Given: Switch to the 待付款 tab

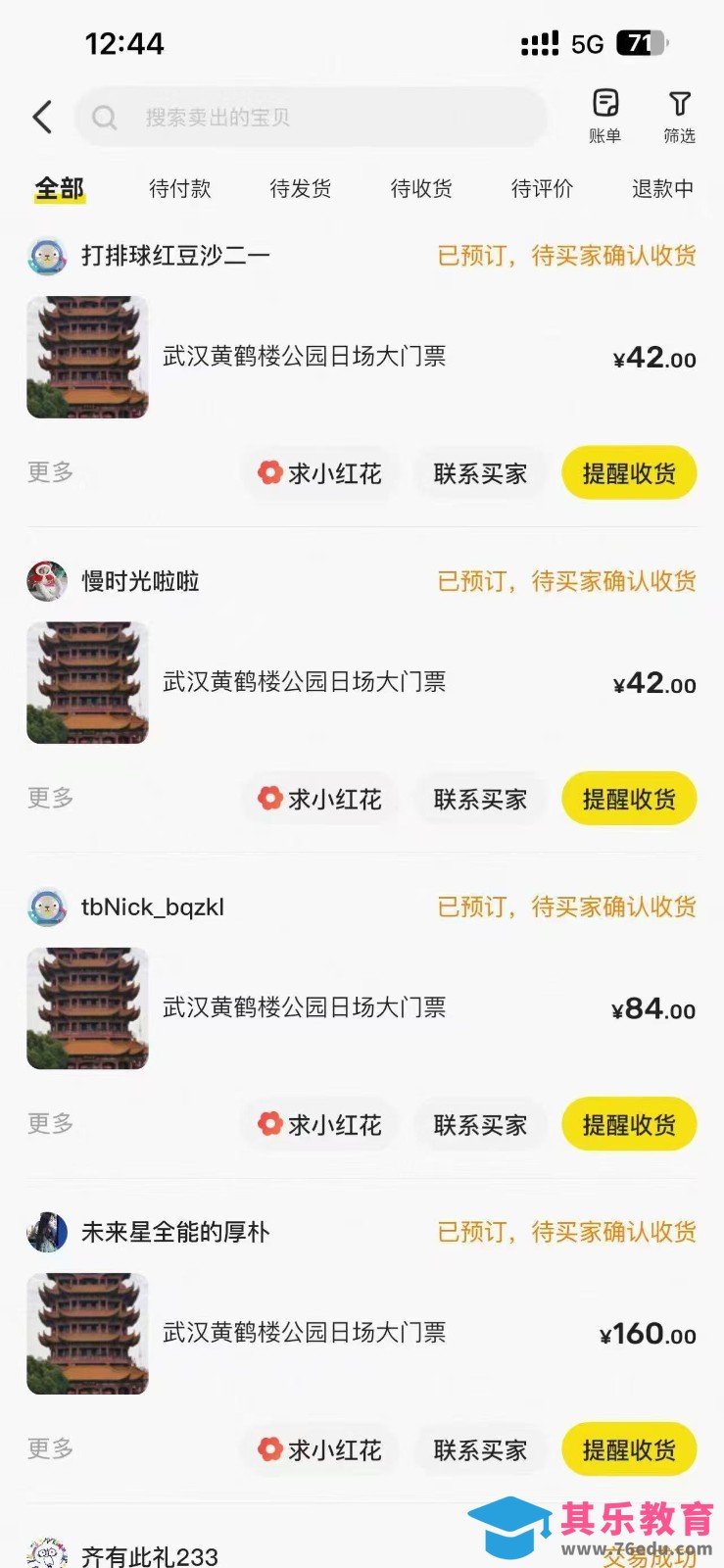Looking at the screenshot, I should [x=179, y=189].
